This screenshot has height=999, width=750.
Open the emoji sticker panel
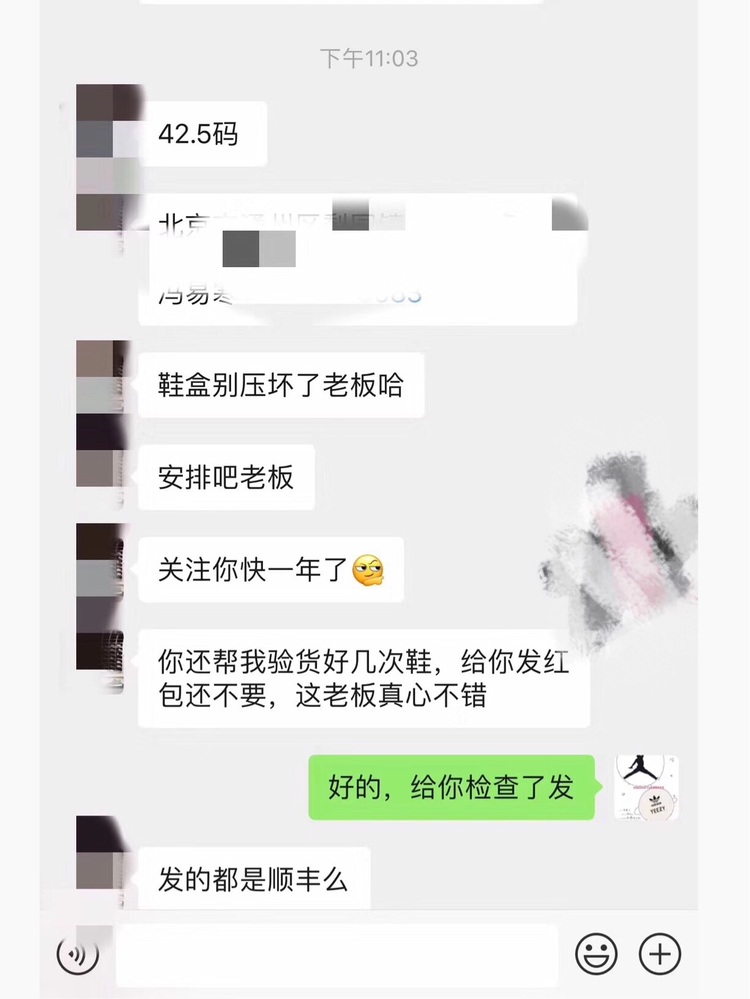pyautogui.click(x=596, y=954)
